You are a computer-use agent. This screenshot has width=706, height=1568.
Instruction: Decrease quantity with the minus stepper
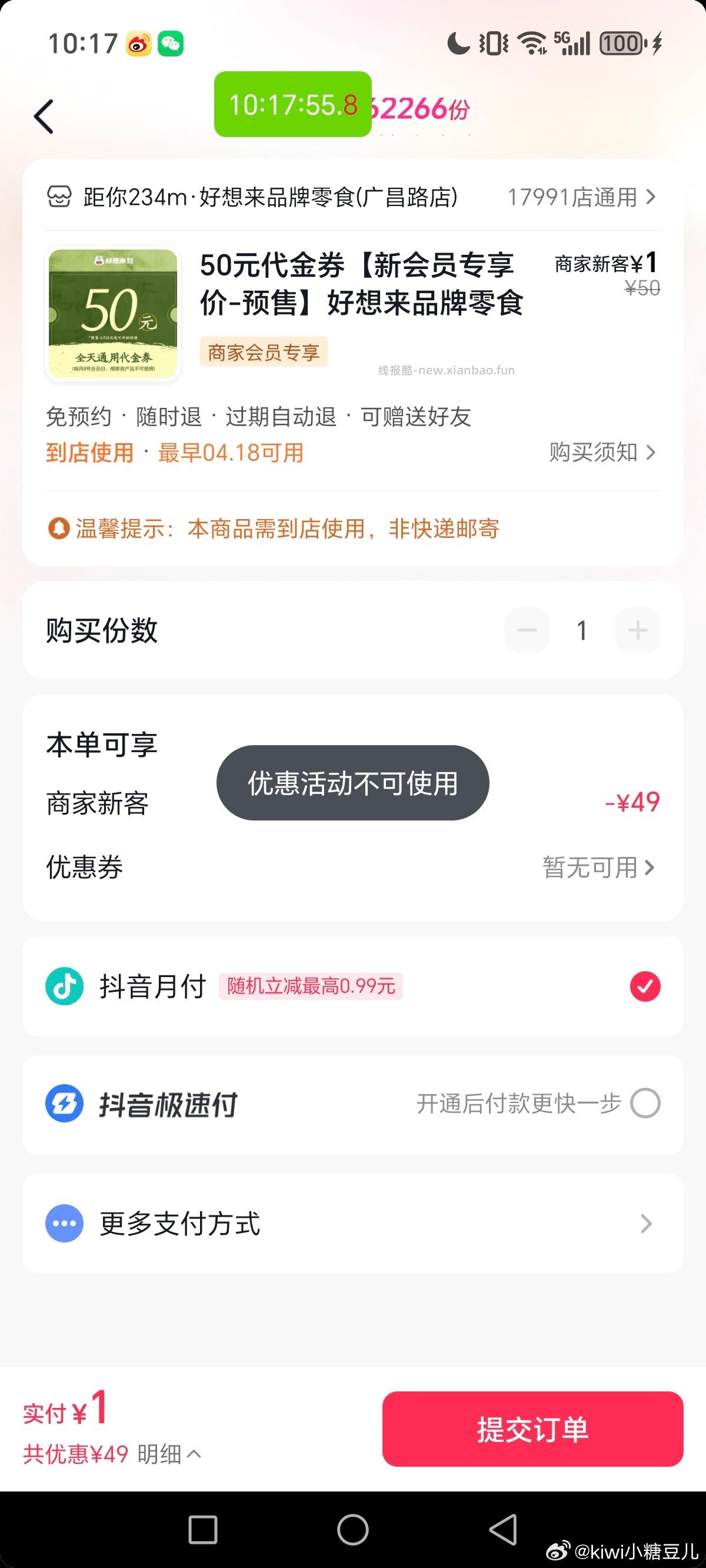(527, 630)
